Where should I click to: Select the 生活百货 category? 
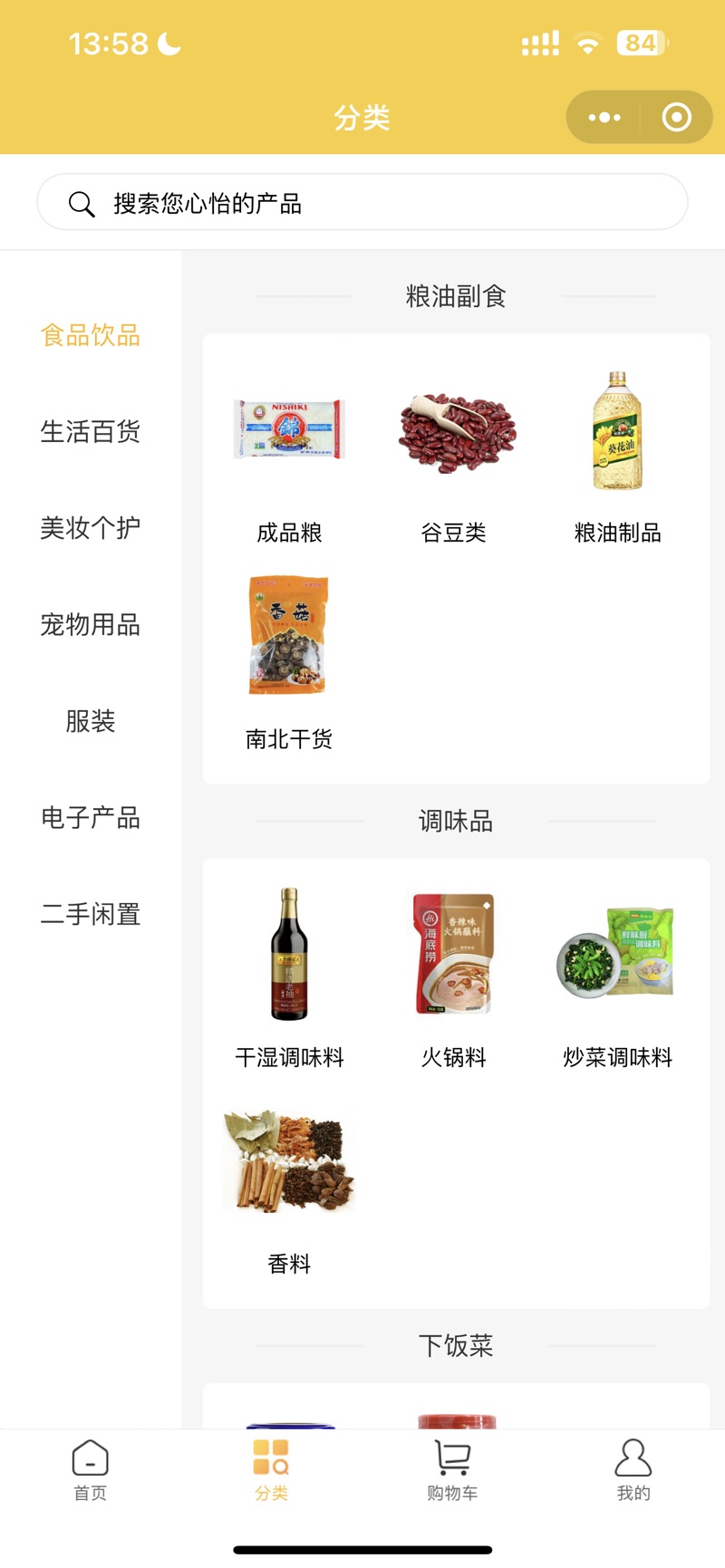tap(91, 432)
